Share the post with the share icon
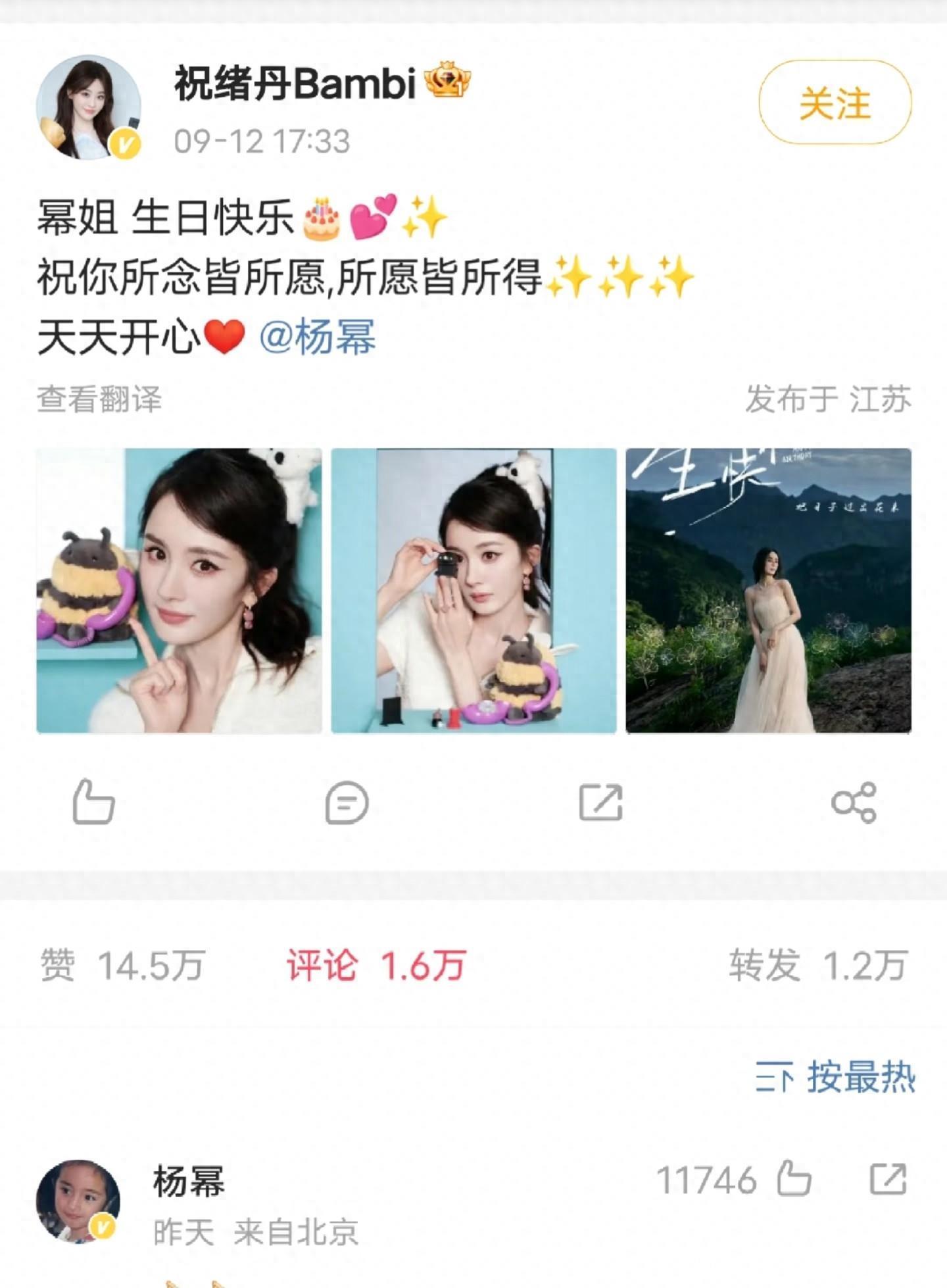Image resolution: width=947 pixels, height=1288 pixels. [x=854, y=802]
